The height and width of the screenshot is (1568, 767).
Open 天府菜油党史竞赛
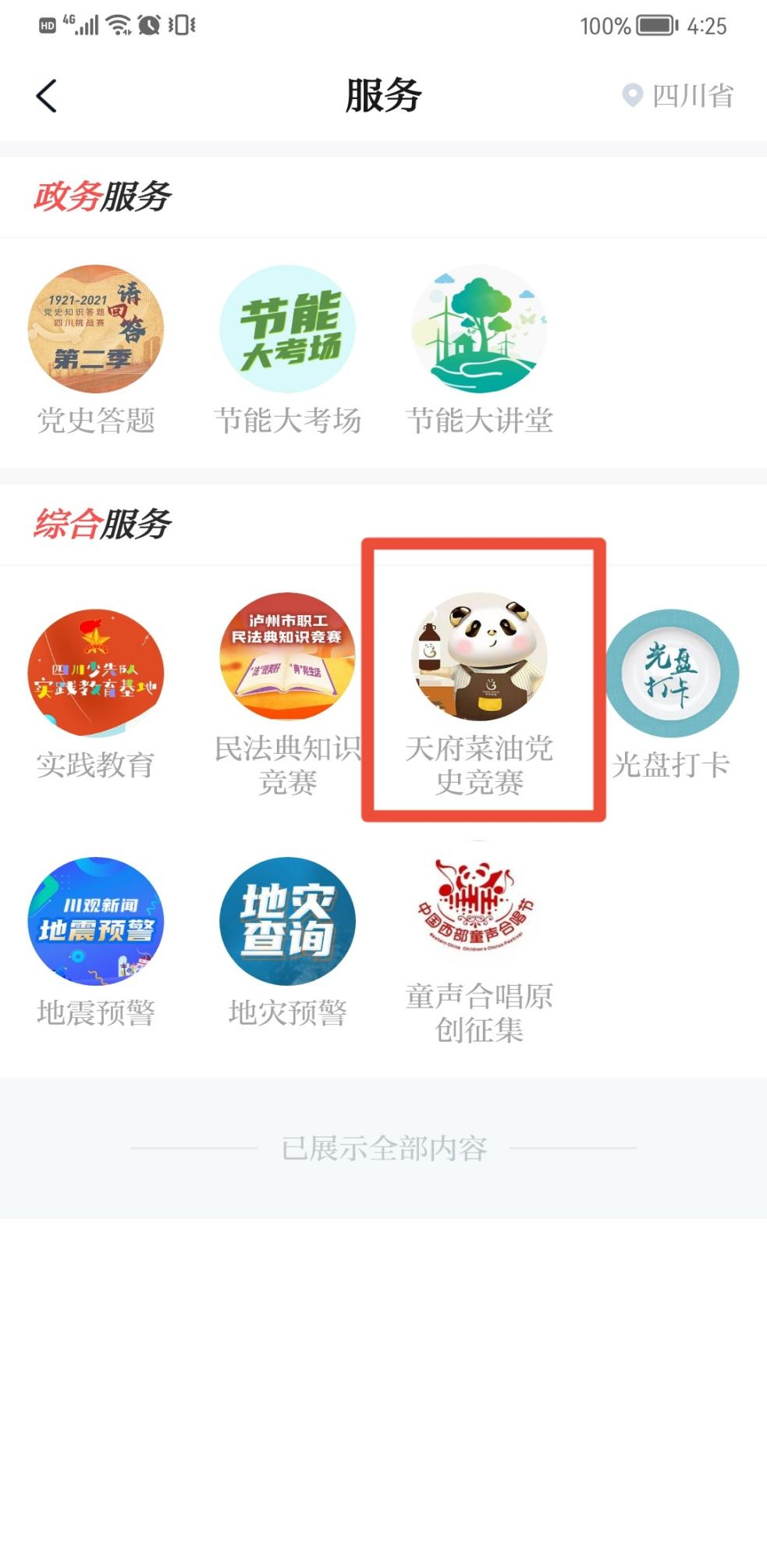click(x=479, y=657)
